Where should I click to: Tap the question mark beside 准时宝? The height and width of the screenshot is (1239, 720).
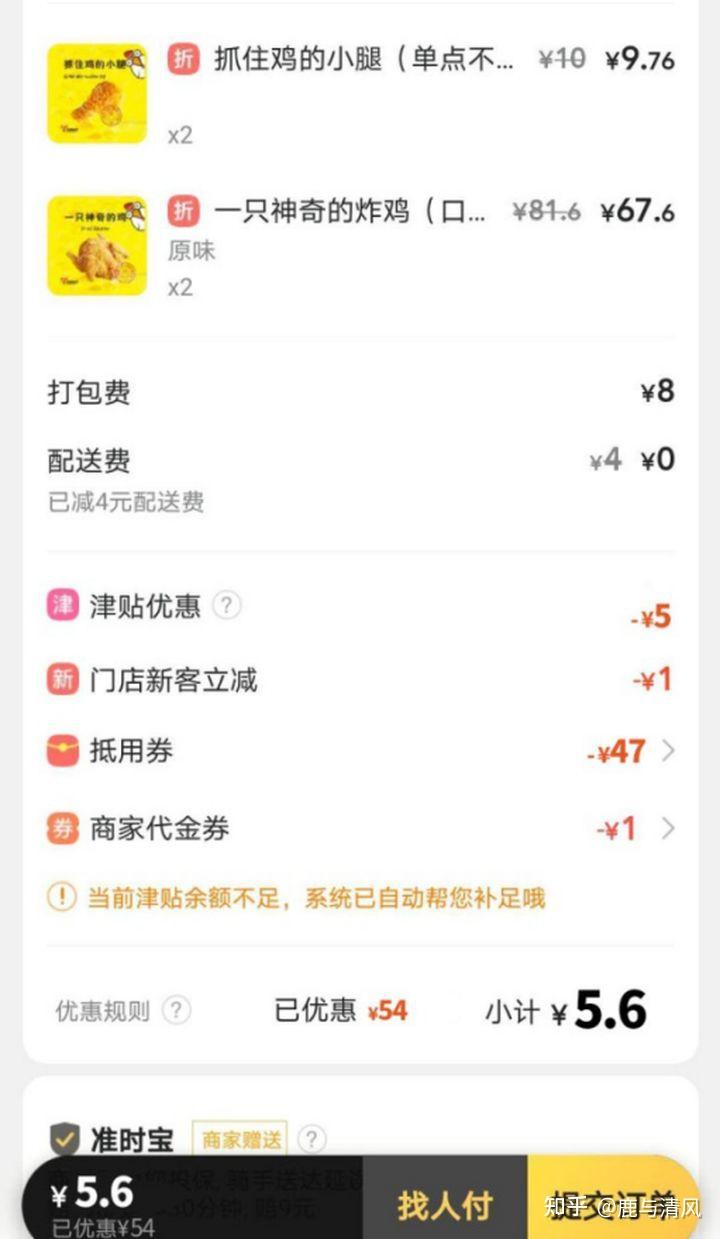[312, 1139]
